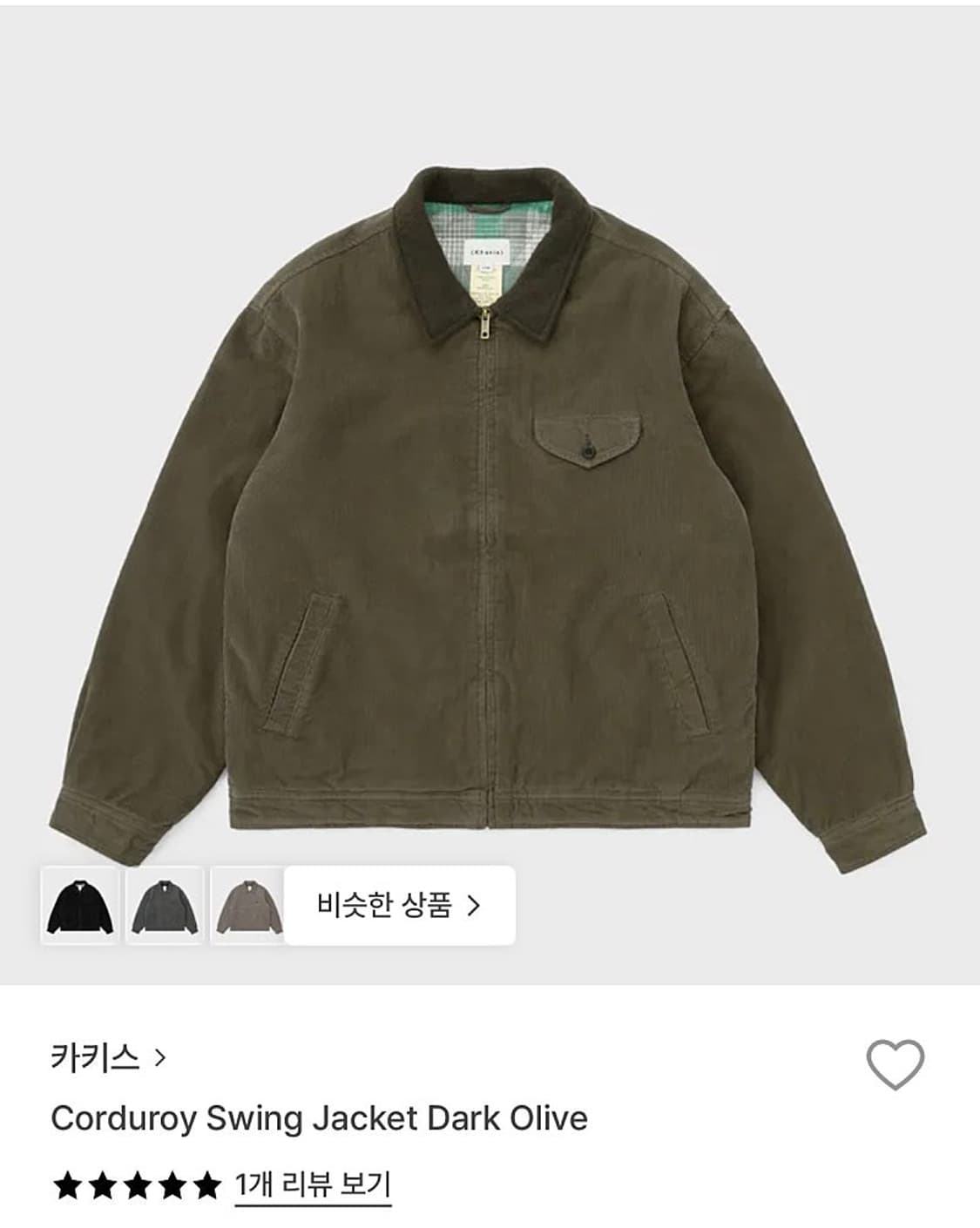
Task: Click the Corduroy Swing Jacket Dark Olive title
Action: [317, 1119]
